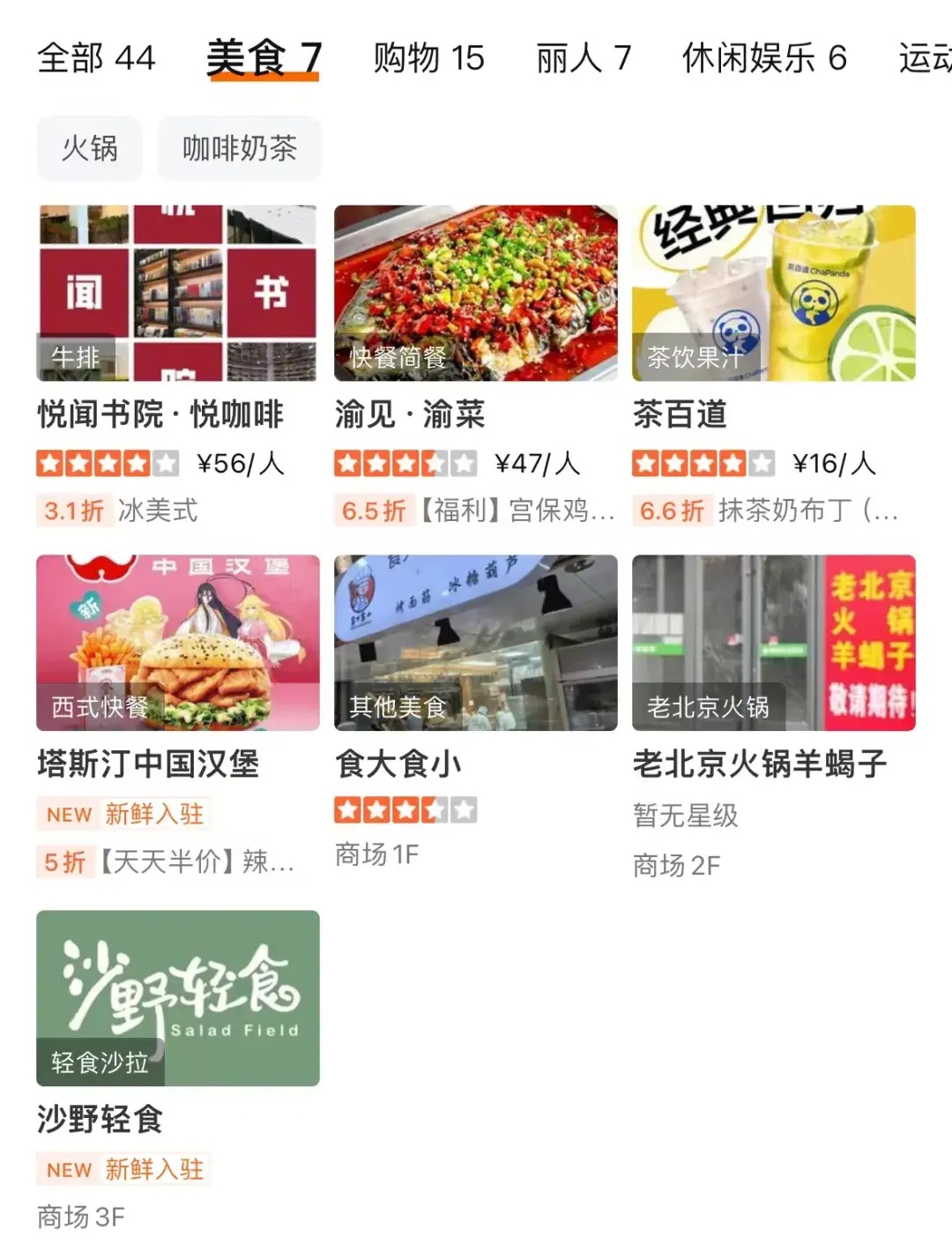The height and width of the screenshot is (1252, 952).
Task: Open the 丽人 7 tab
Action: click(584, 58)
